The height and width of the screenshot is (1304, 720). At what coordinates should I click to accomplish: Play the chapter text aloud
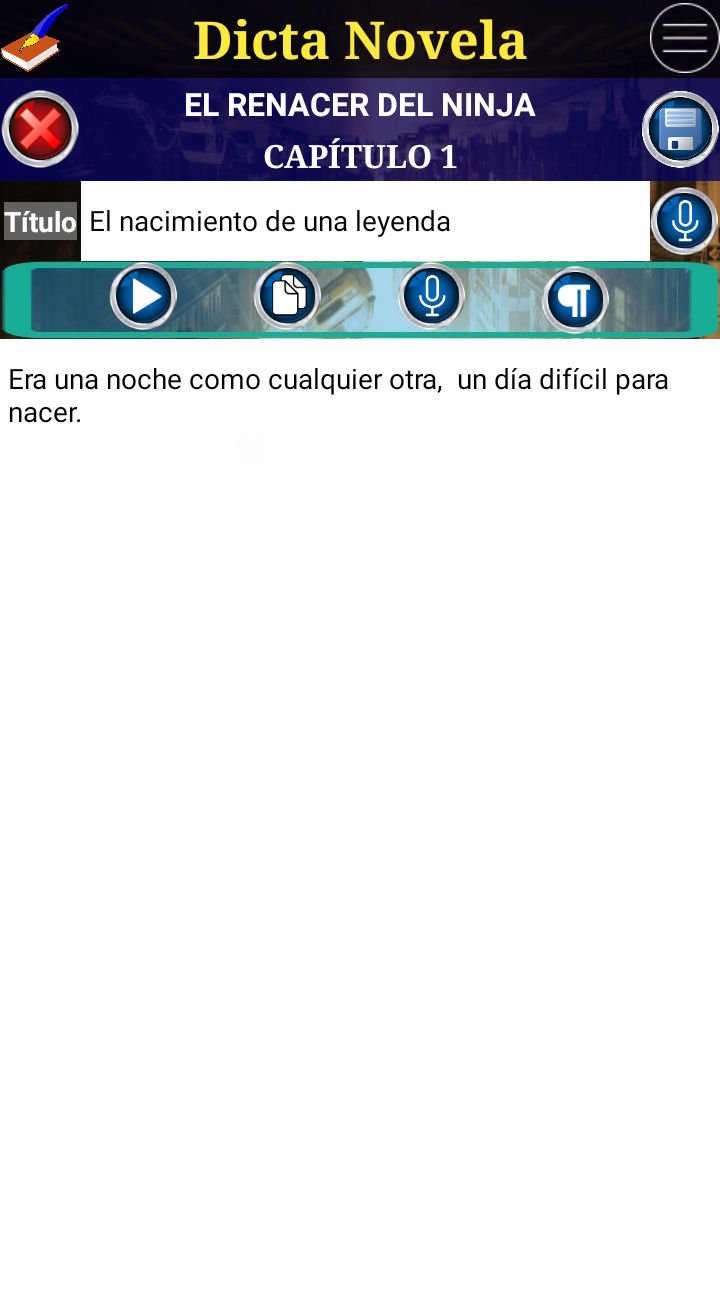pos(144,297)
